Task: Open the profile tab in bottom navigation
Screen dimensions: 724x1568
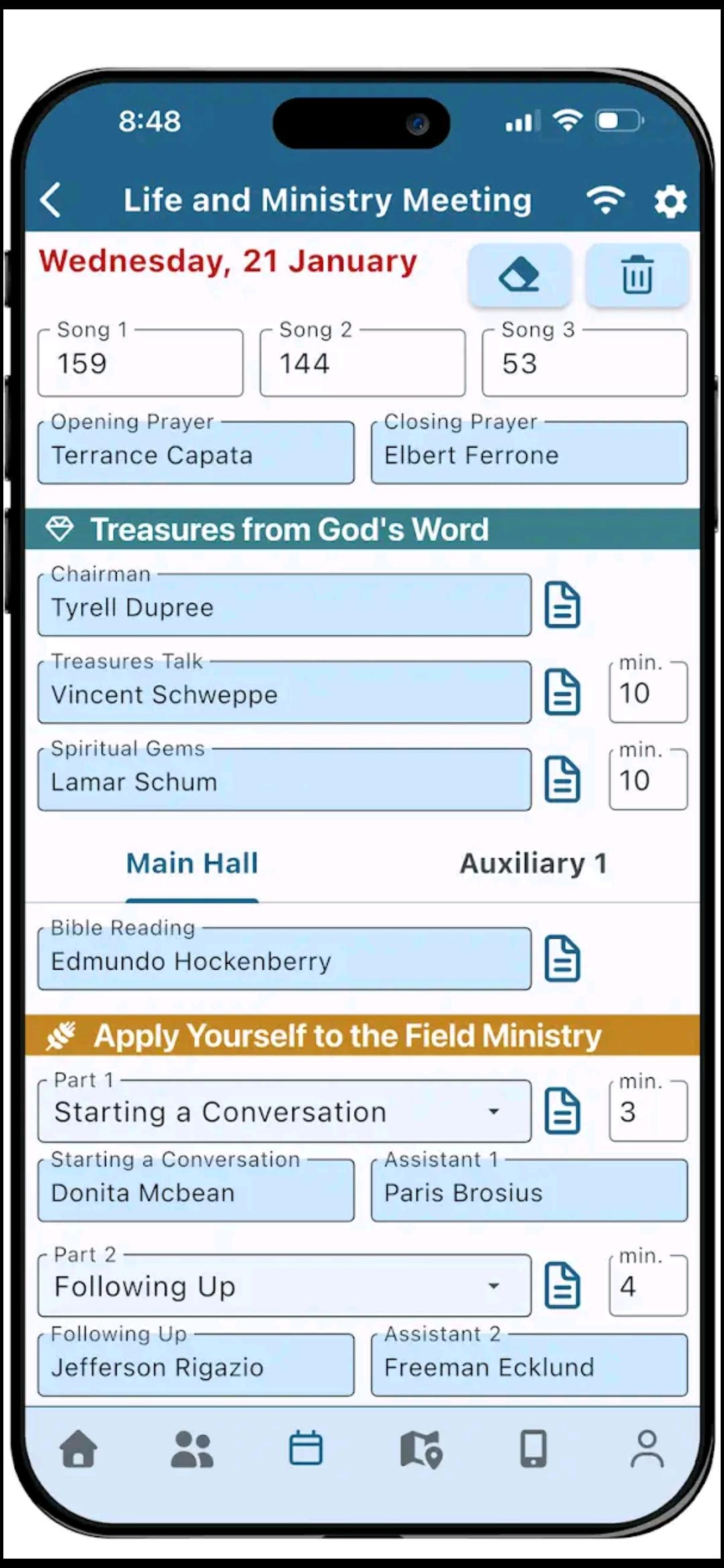Action: (647, 1449)
